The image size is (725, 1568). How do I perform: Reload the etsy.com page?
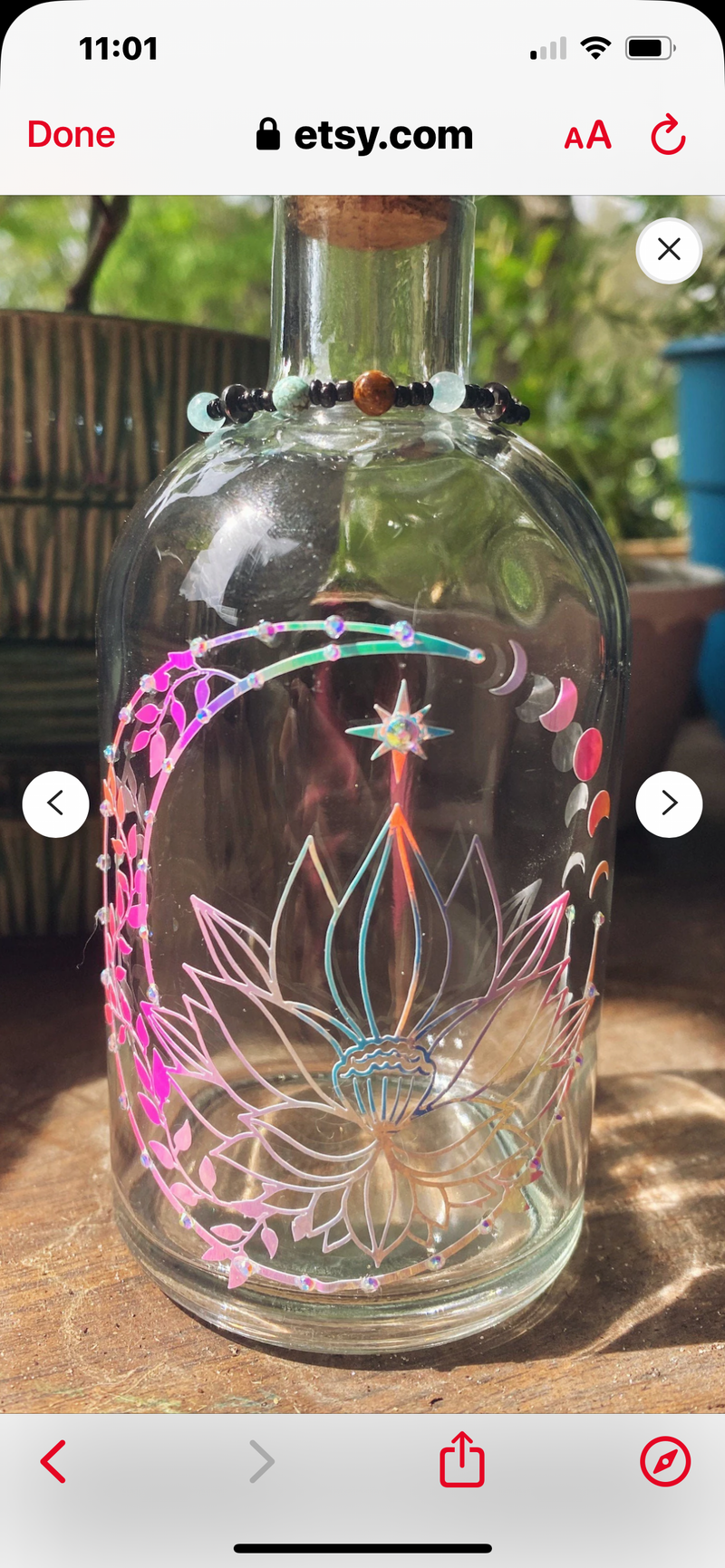click(668, 135)
